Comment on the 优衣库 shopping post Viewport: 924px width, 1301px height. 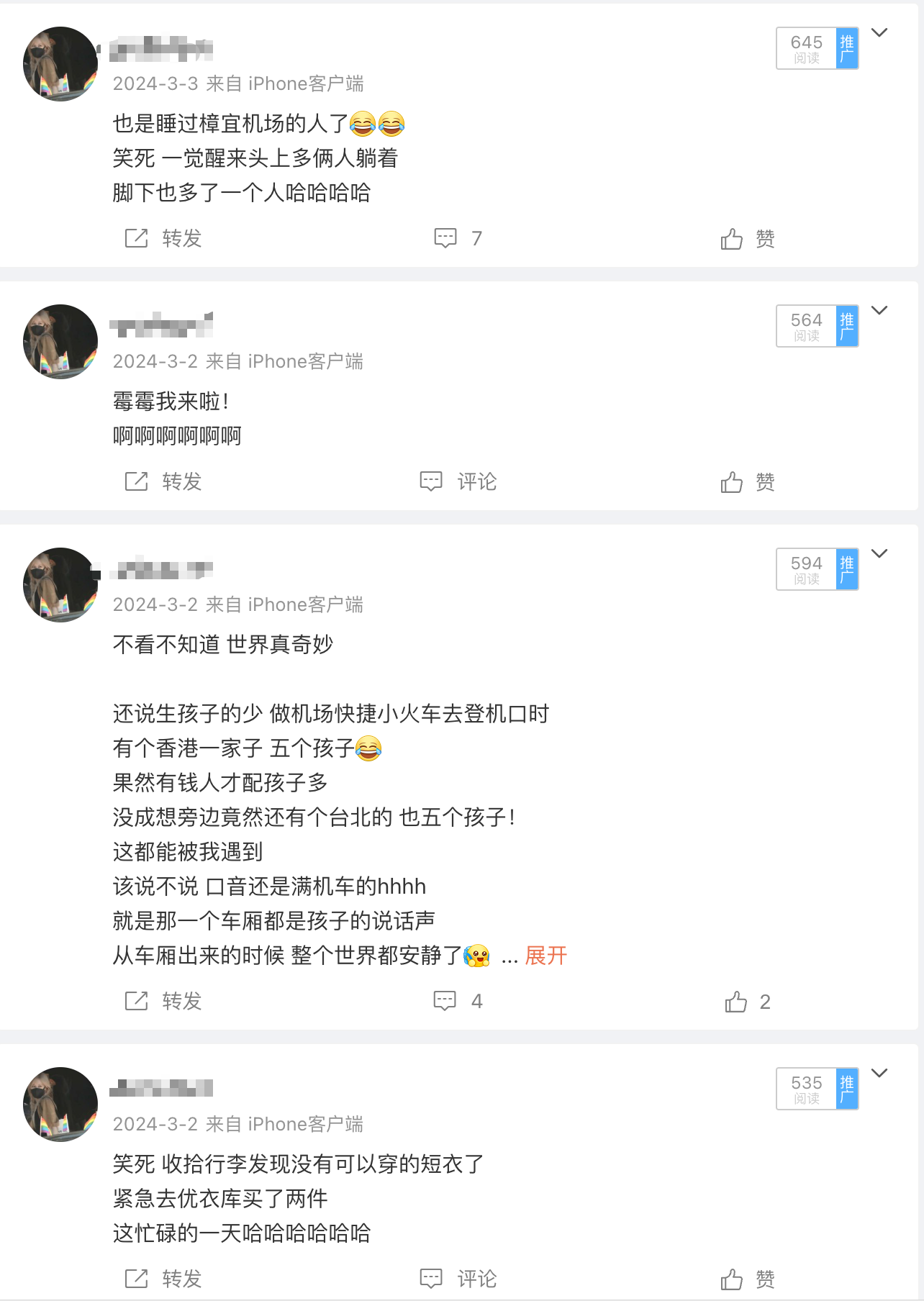(458, 1279)
